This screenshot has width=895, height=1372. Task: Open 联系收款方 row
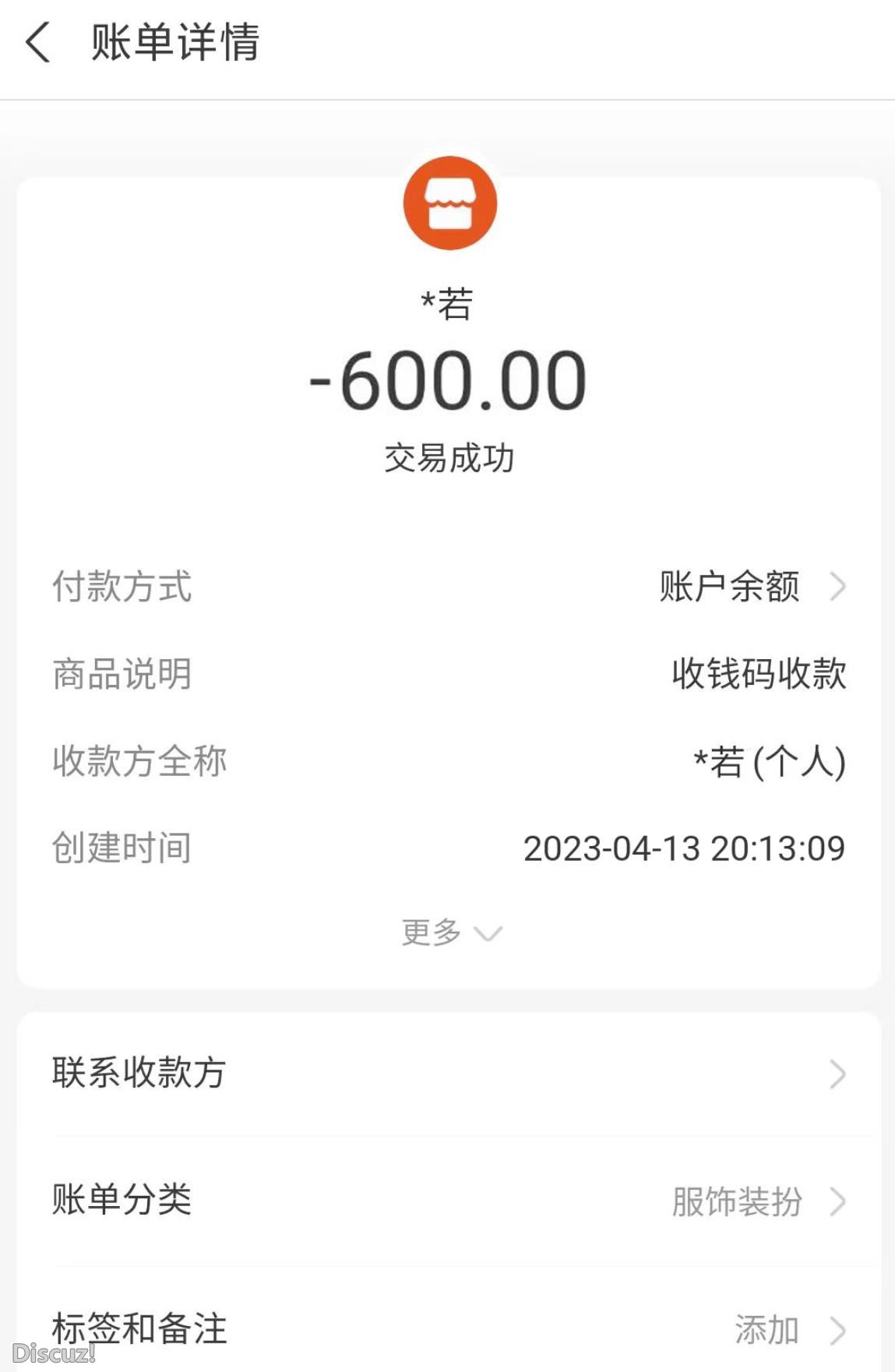point(449,1074)
